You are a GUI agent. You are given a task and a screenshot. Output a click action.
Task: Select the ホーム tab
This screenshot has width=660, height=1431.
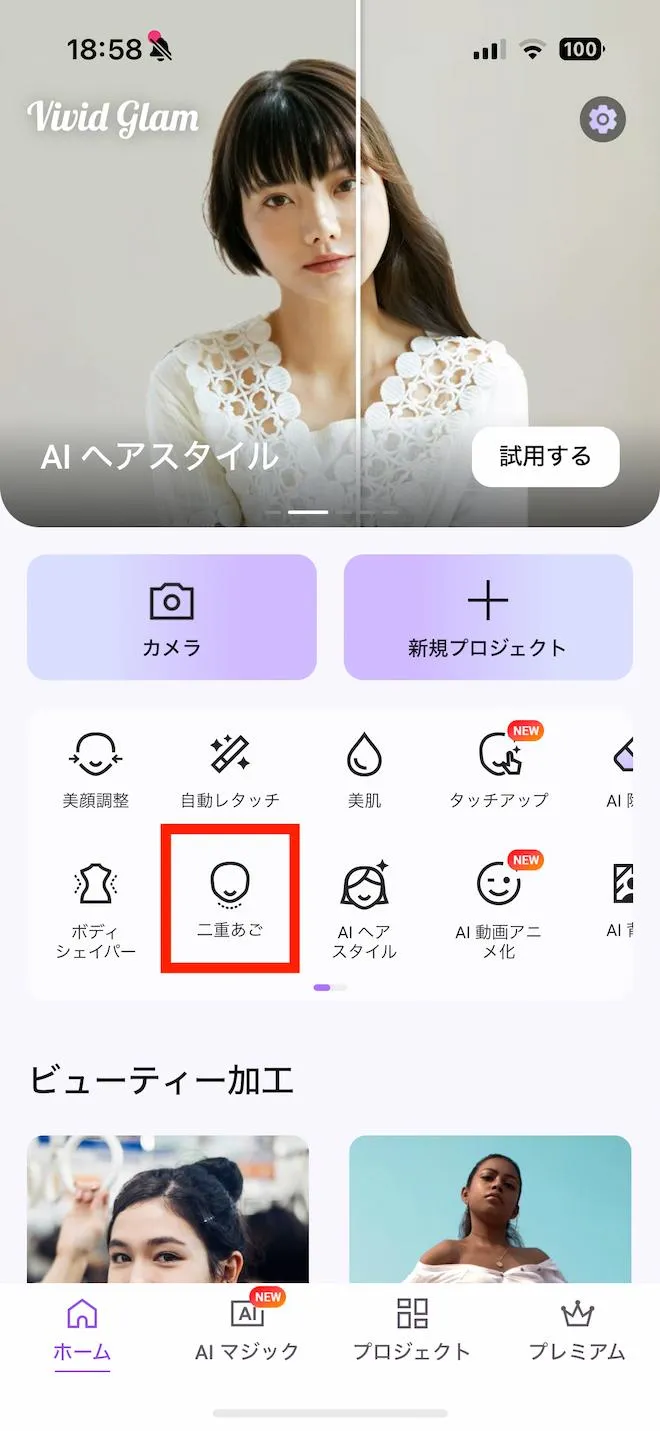(x=82, y=1328)
